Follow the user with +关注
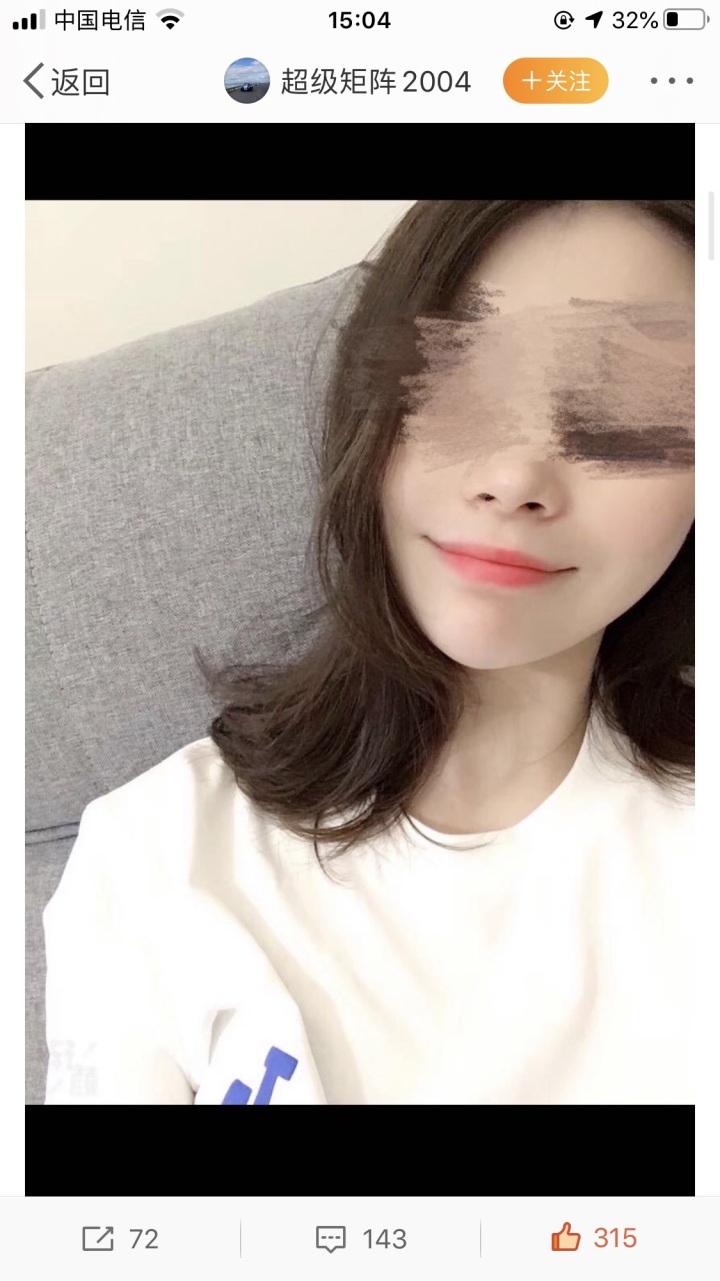Image resolution: width=720 pixels, height=1281 pixels. click(x=555, y=82)
